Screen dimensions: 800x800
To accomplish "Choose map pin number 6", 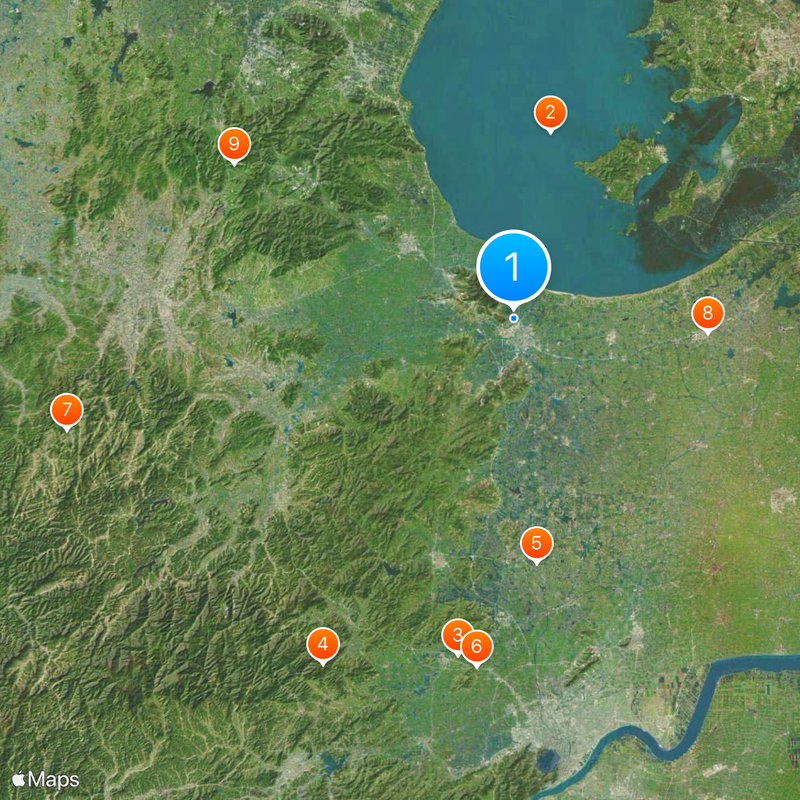I will point(478,647).
